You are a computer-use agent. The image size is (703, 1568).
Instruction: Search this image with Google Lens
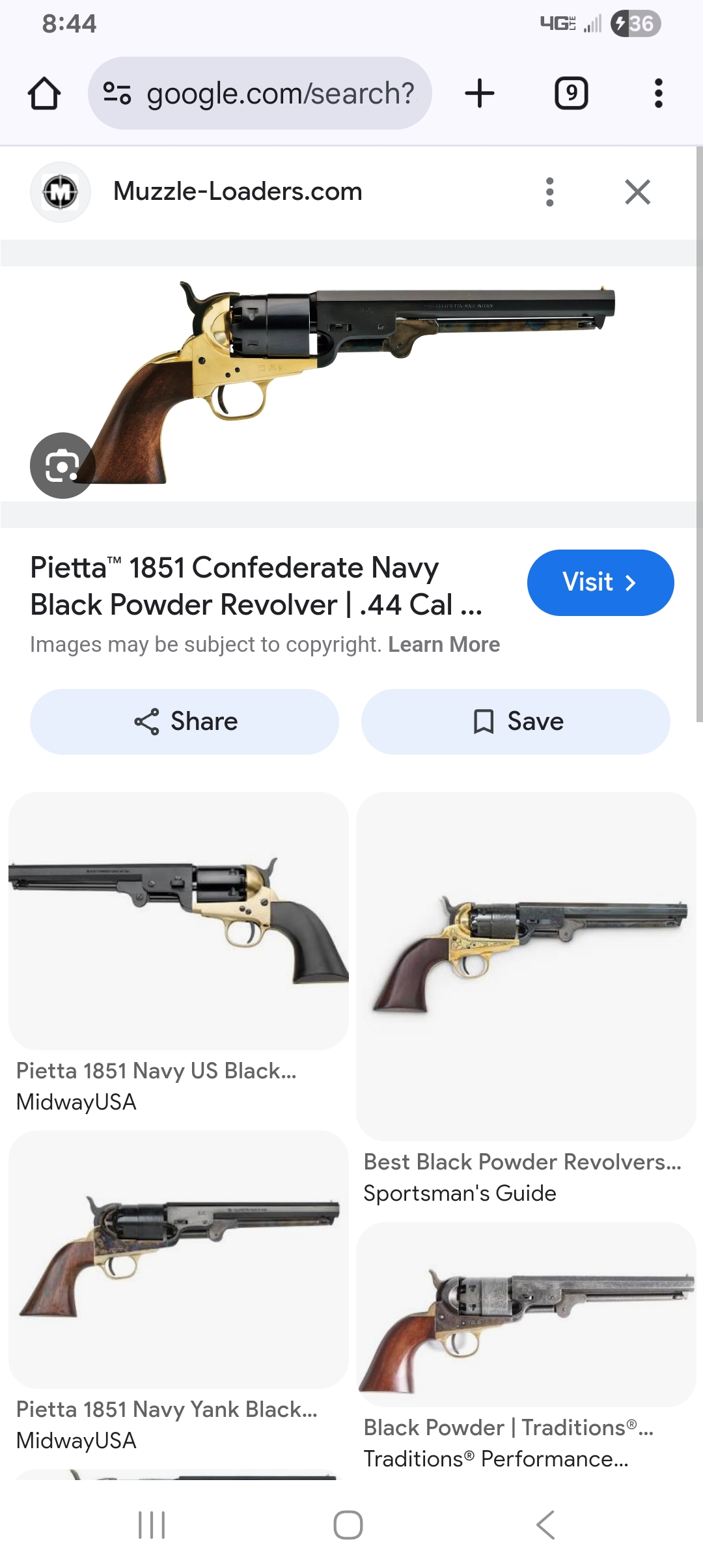click(62, 466)
